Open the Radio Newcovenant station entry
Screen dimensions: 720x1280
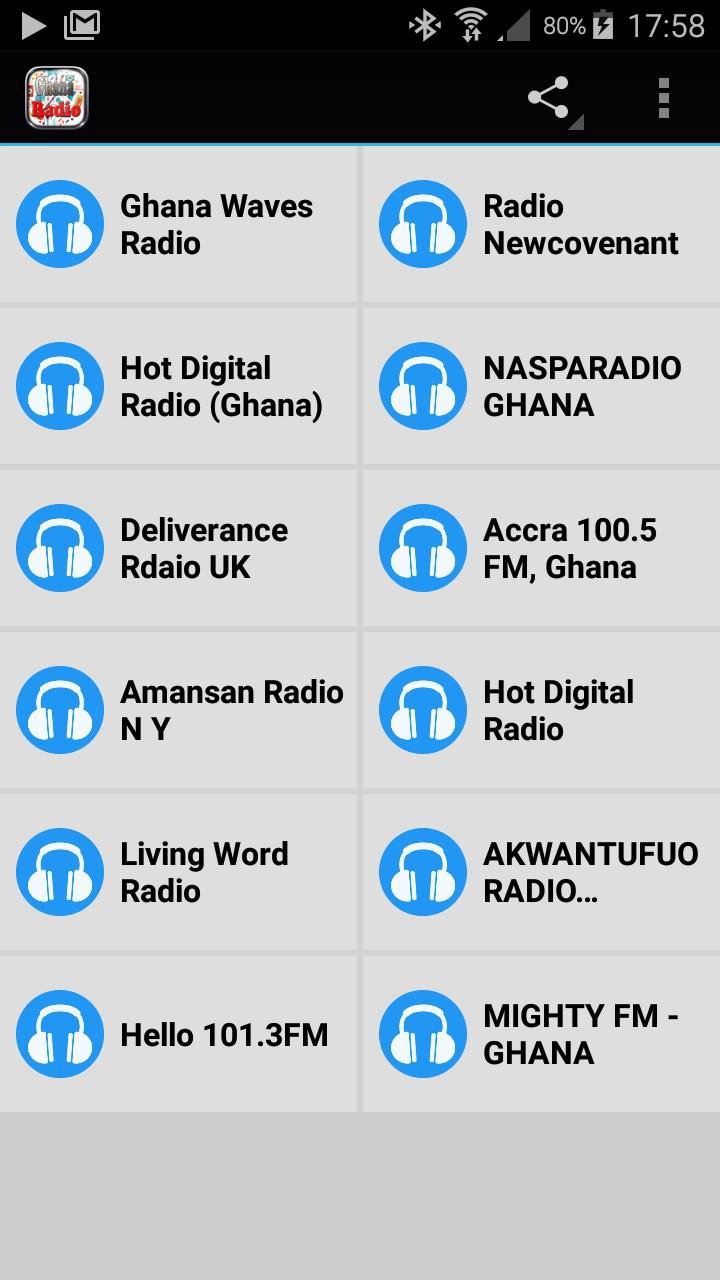(540, 224)
